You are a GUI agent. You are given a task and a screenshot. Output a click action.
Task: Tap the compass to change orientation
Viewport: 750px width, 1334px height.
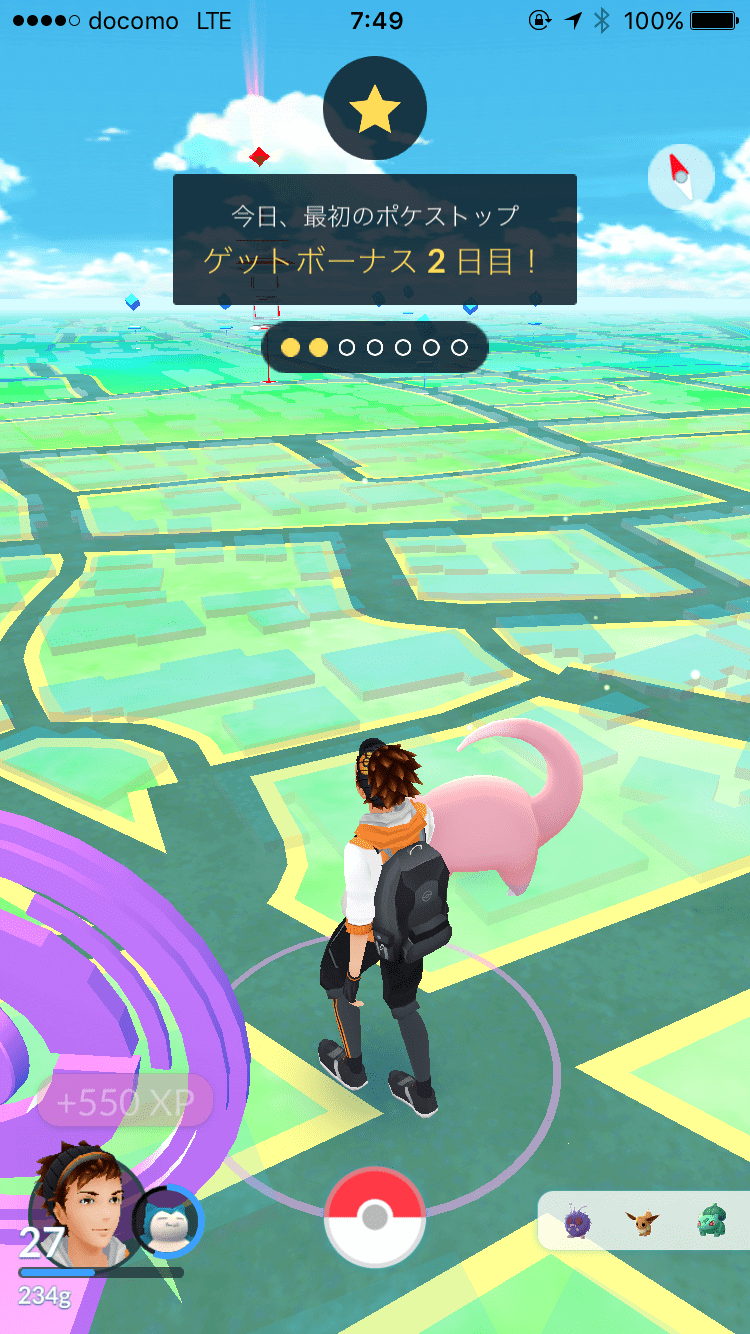pyautogui.click(x=681, y=177)
